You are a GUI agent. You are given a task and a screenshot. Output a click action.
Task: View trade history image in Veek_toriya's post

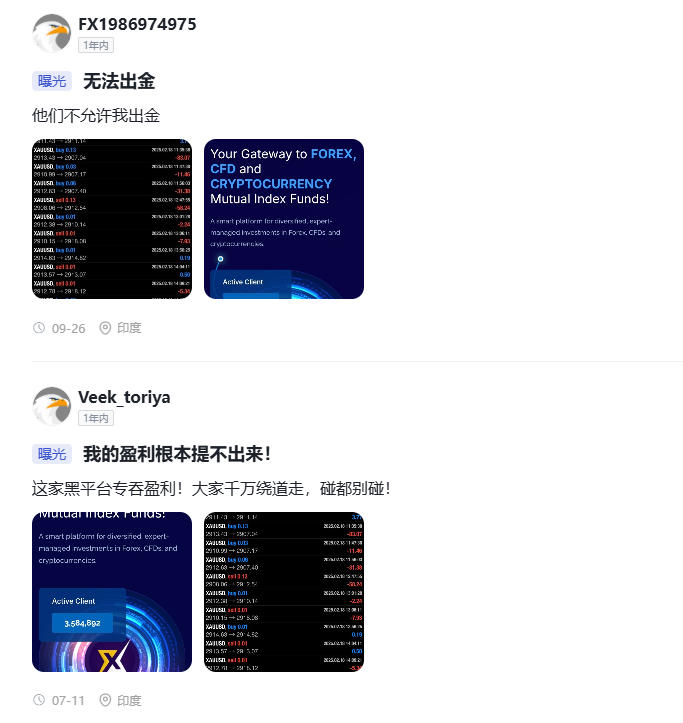284,592
